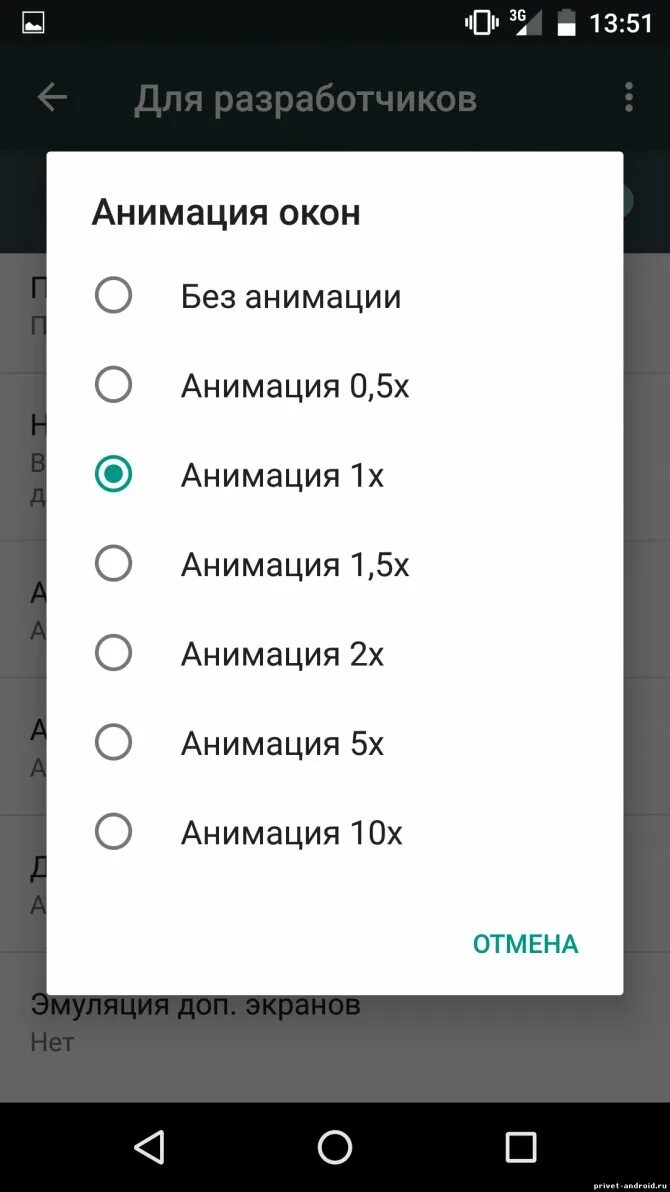Select Анимация 10x
The width and height of the screenshot is (670, 1192).
113,832
